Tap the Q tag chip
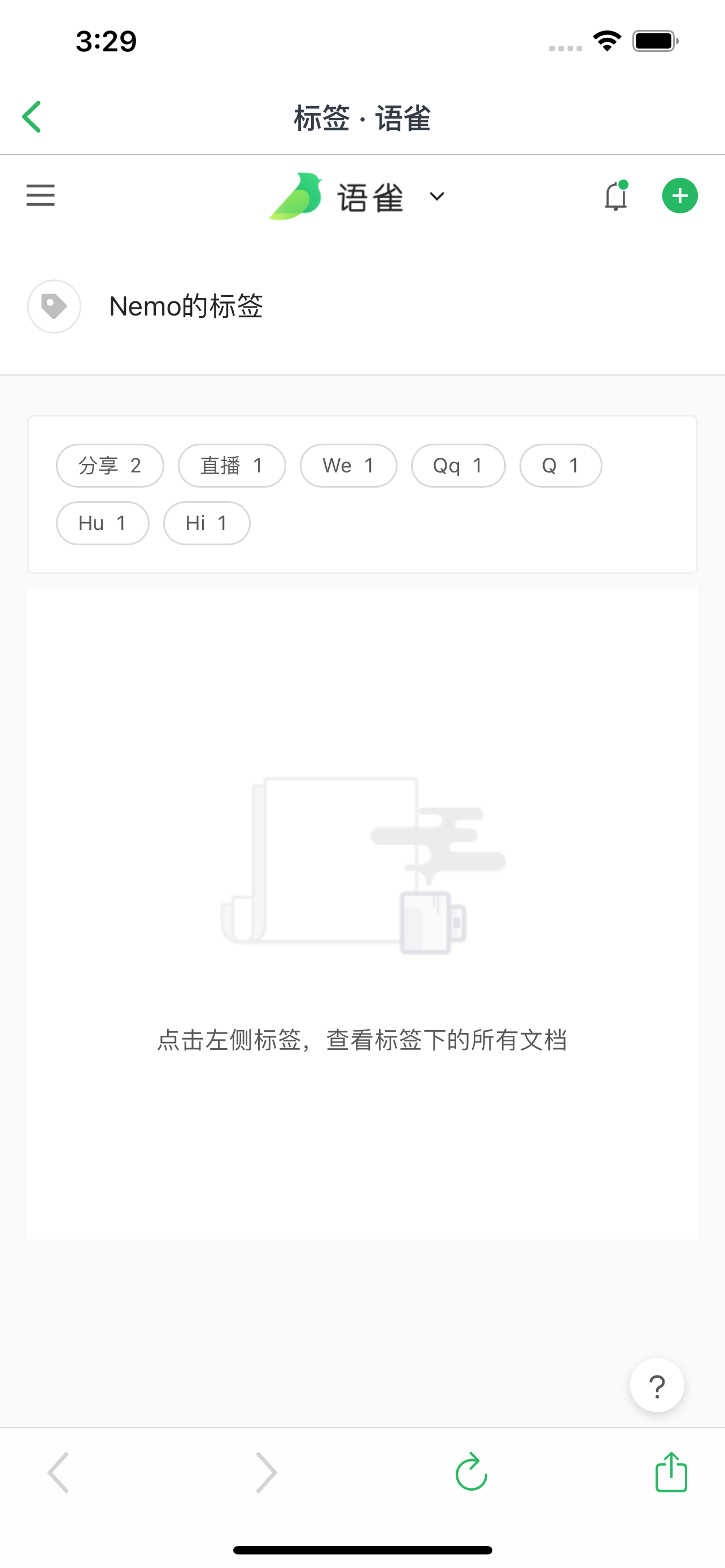This screenshot has height=1568, width=725. coord(560,466)
